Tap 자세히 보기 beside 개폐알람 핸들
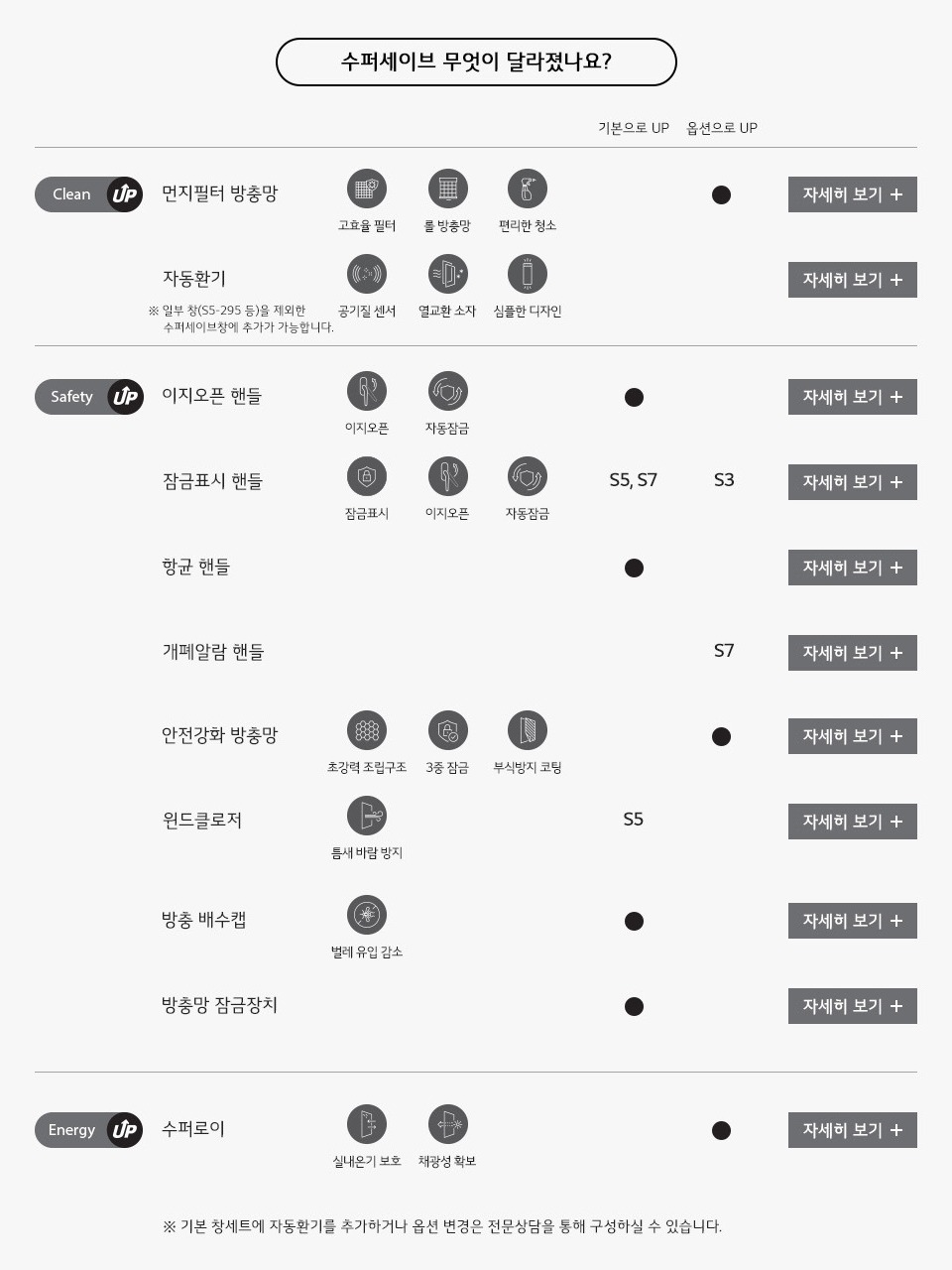952x1270 pixels. click(x=852, y=653)
